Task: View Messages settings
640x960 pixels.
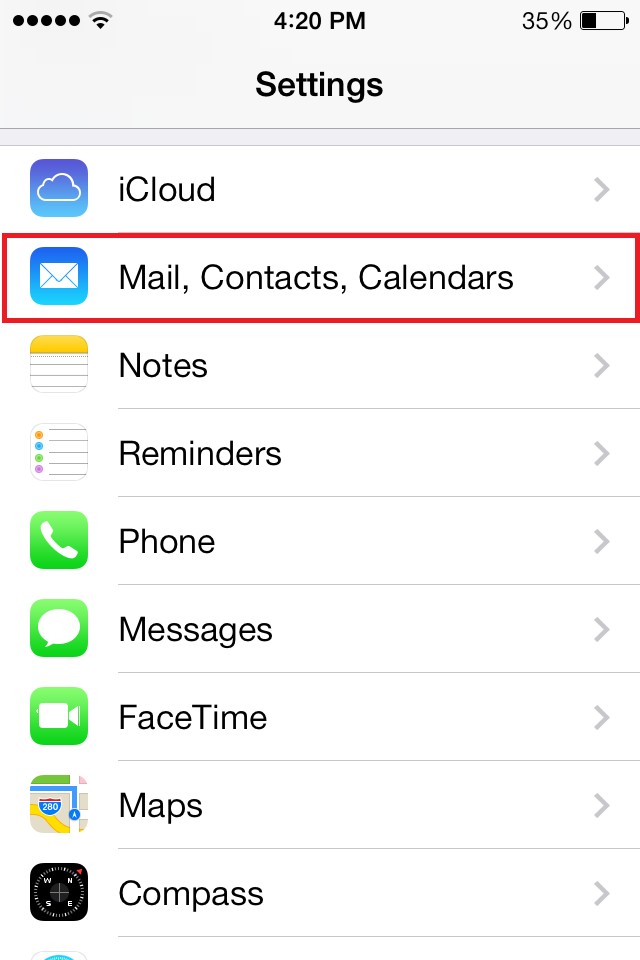Action: [320, 629]
